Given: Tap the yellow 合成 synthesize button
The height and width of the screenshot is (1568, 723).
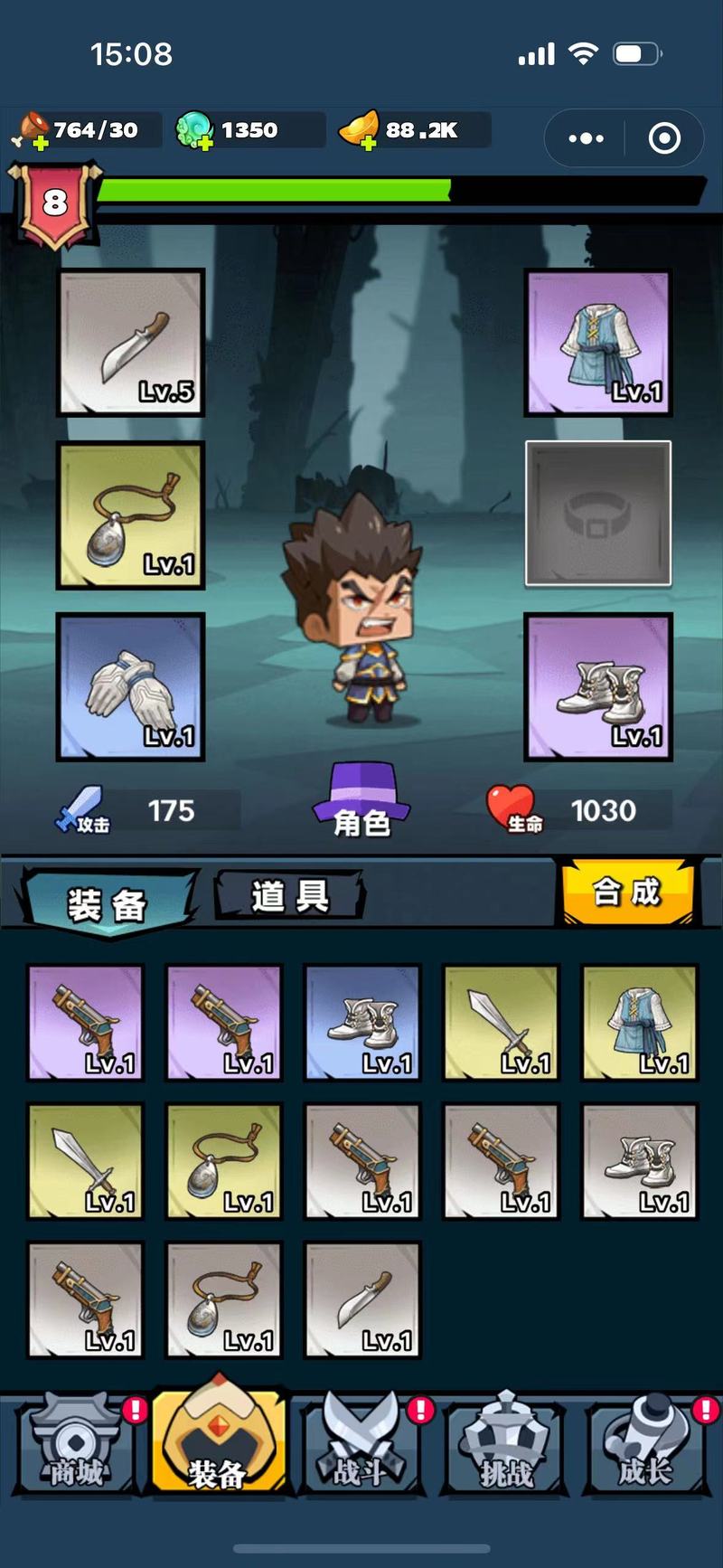Looking at the screenshot, I should point(627,892).
